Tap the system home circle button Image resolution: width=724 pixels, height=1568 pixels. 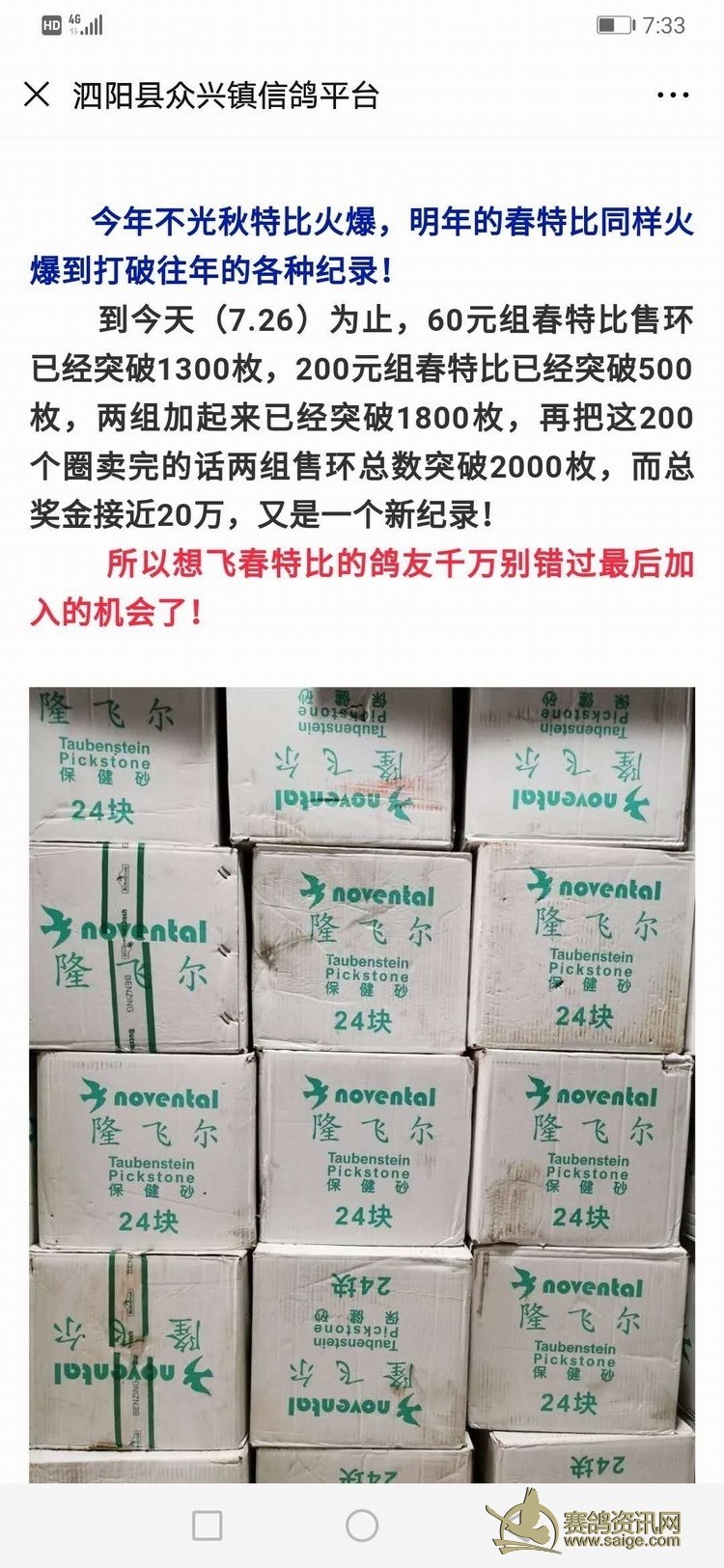[362, 1526]
